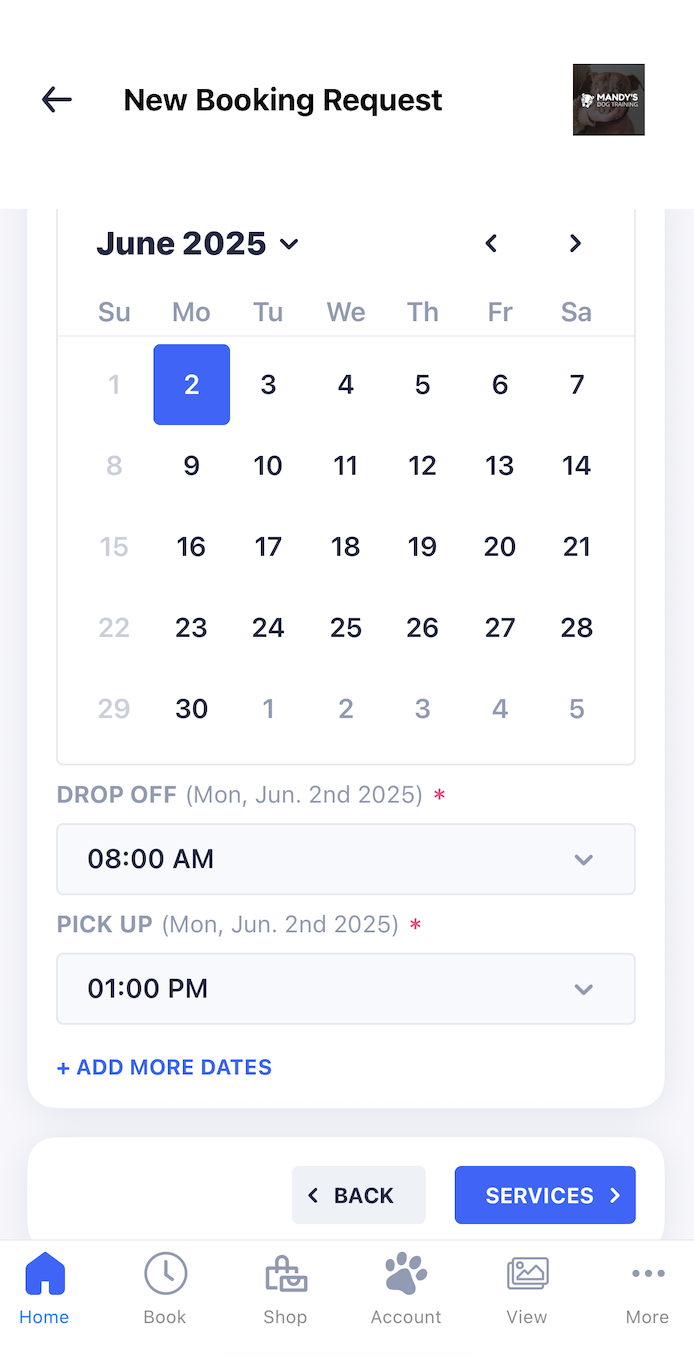The image size is (694, 1358).
Task: Continue to Services
Action: coord(545,1195)
